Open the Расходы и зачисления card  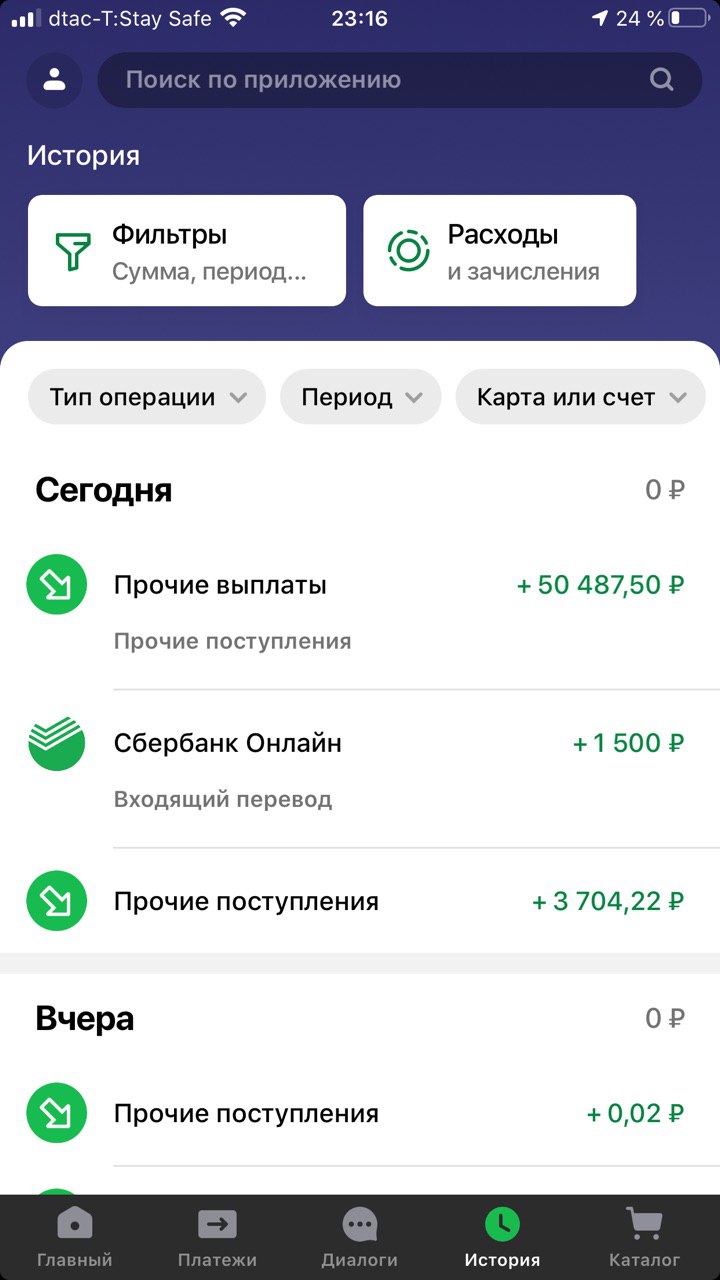[500, 250]
